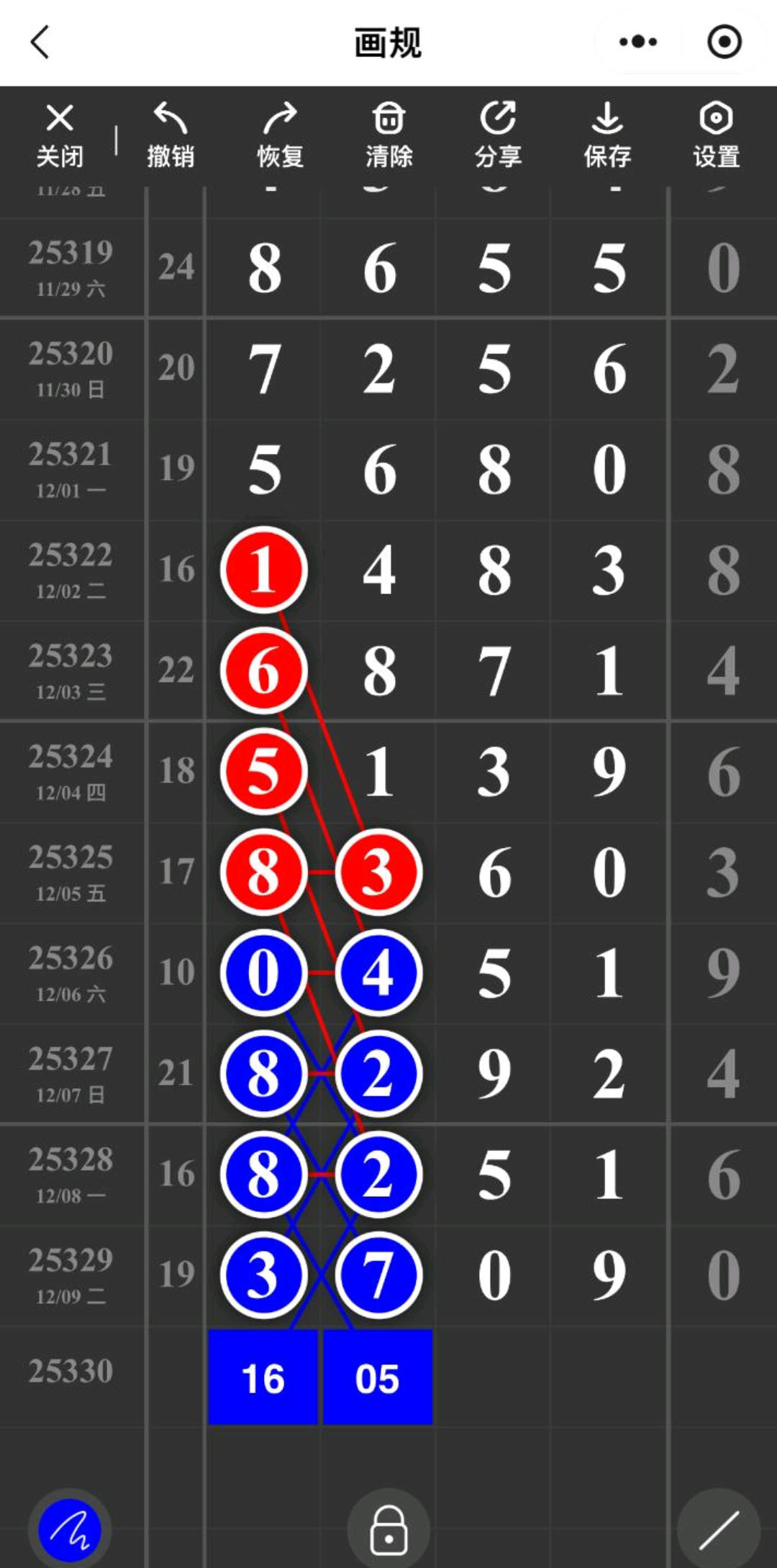The width and height of the screenshot is (777, 1568).
Task: Tap 关闭 to close the drawing toolbar
Action: point(59,135)
